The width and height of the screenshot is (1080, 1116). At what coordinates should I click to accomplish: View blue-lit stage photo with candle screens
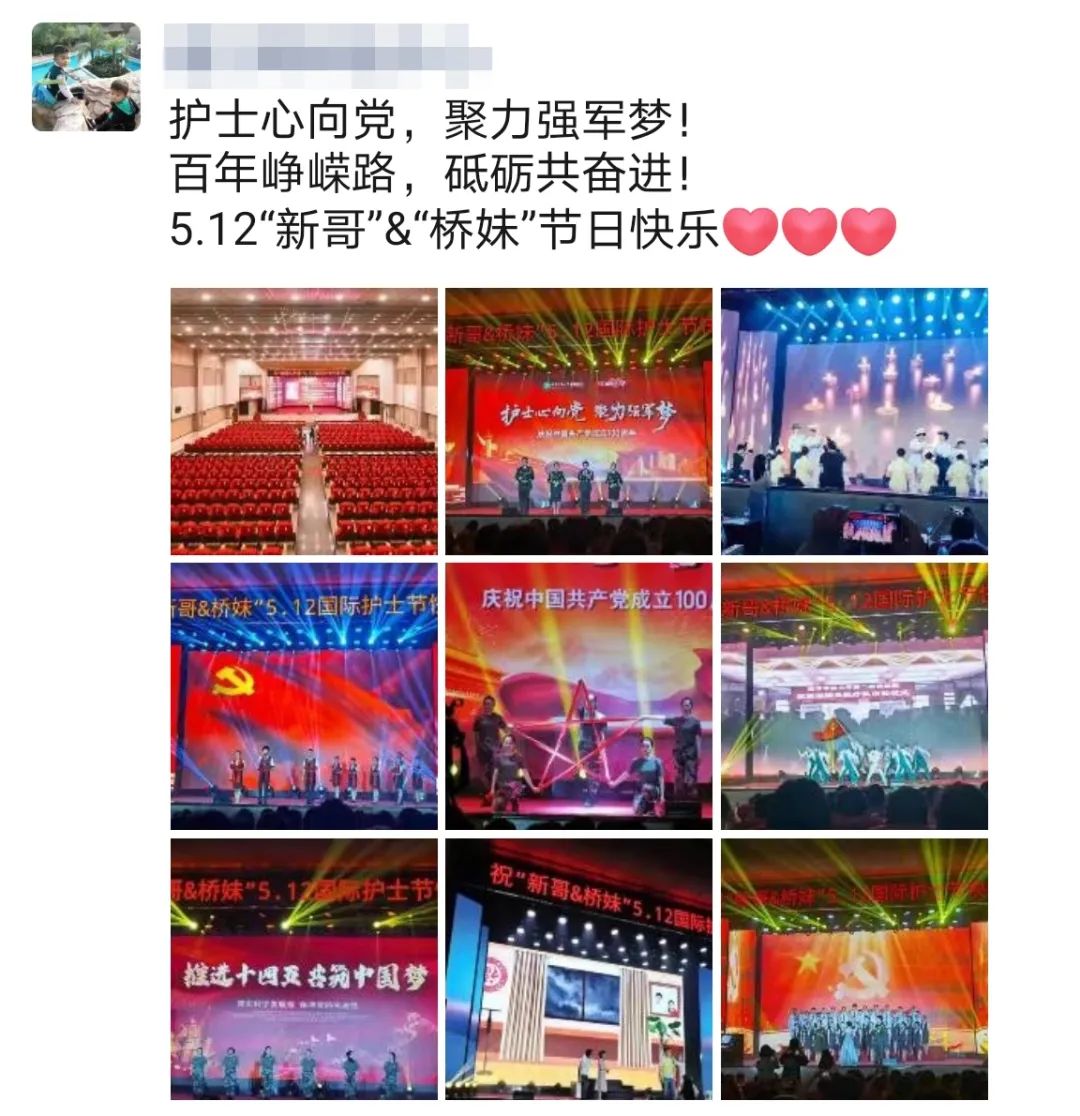(x=854, y=421)
